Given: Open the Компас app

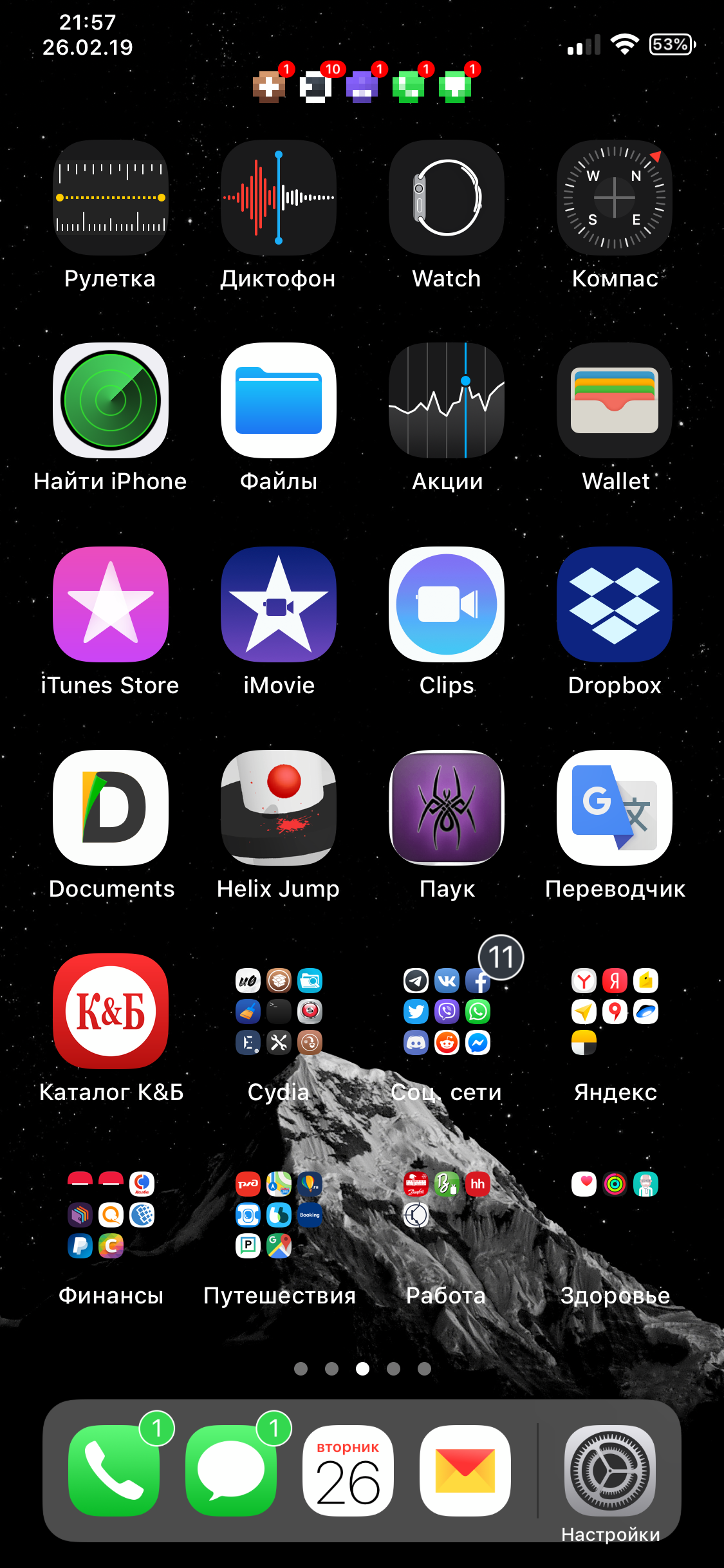Looking at the screenshot, I should point(615,197).
